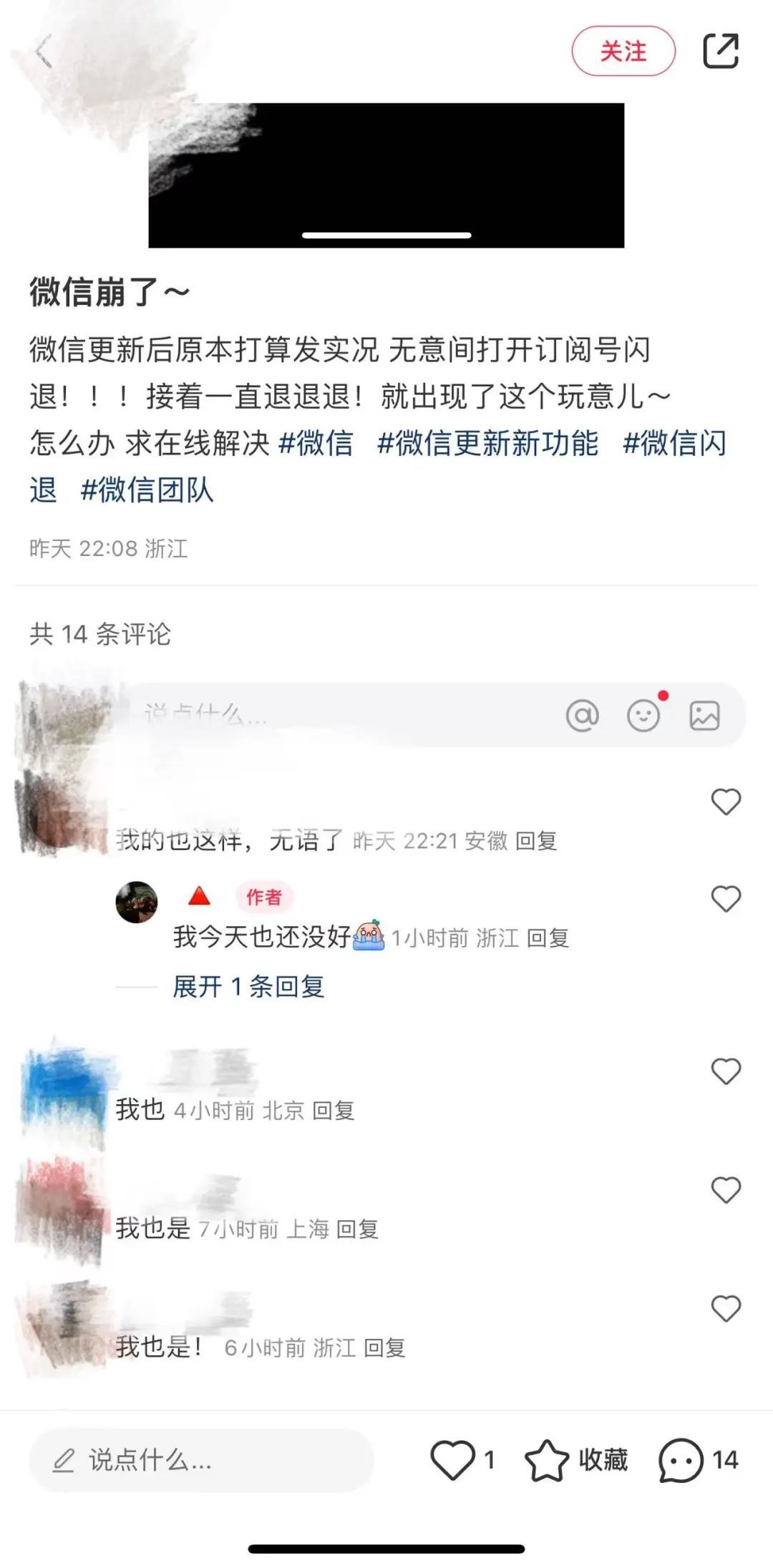The image size is (773, 1568).
Task: Like this post with bottom heart
Action: 452,1460
